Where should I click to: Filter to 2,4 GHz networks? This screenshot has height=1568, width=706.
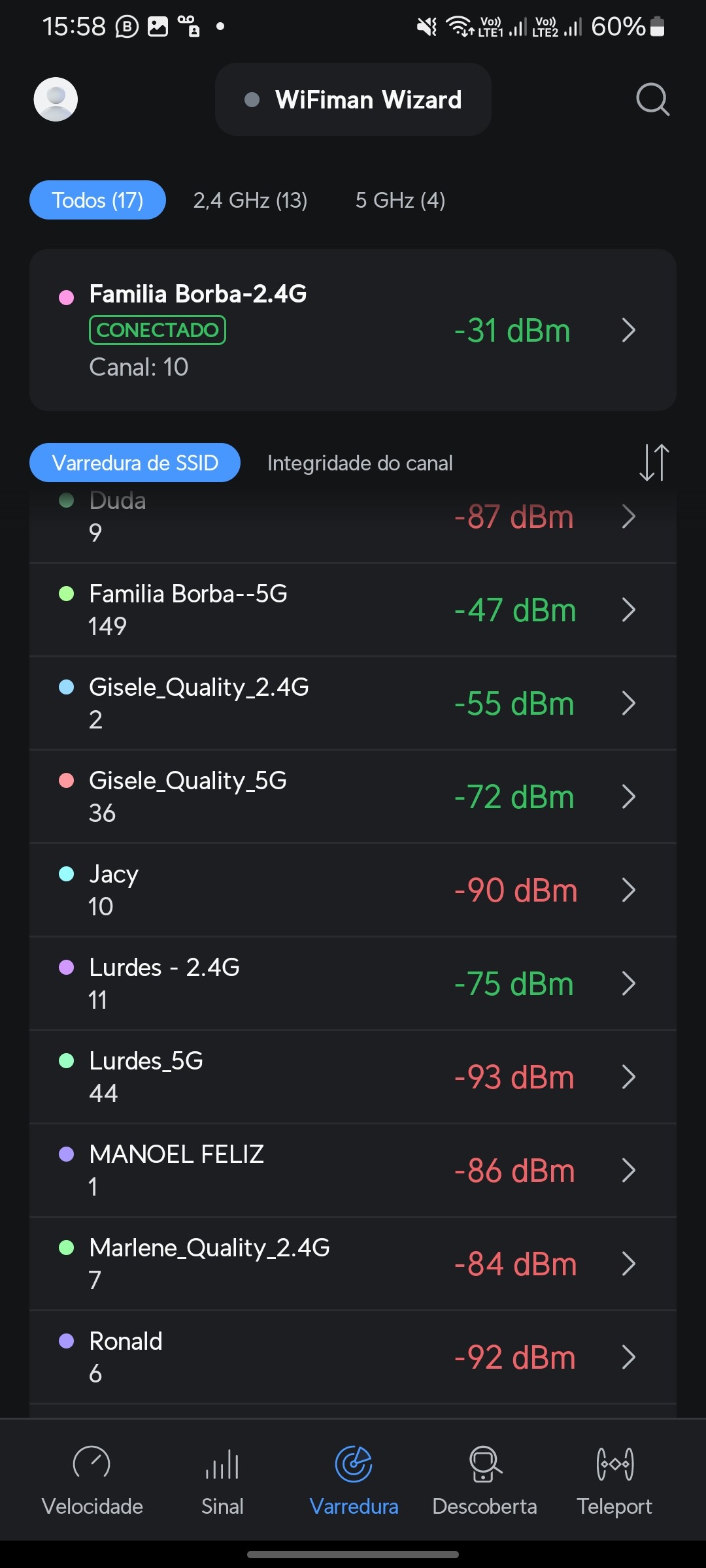coord(250,200)
